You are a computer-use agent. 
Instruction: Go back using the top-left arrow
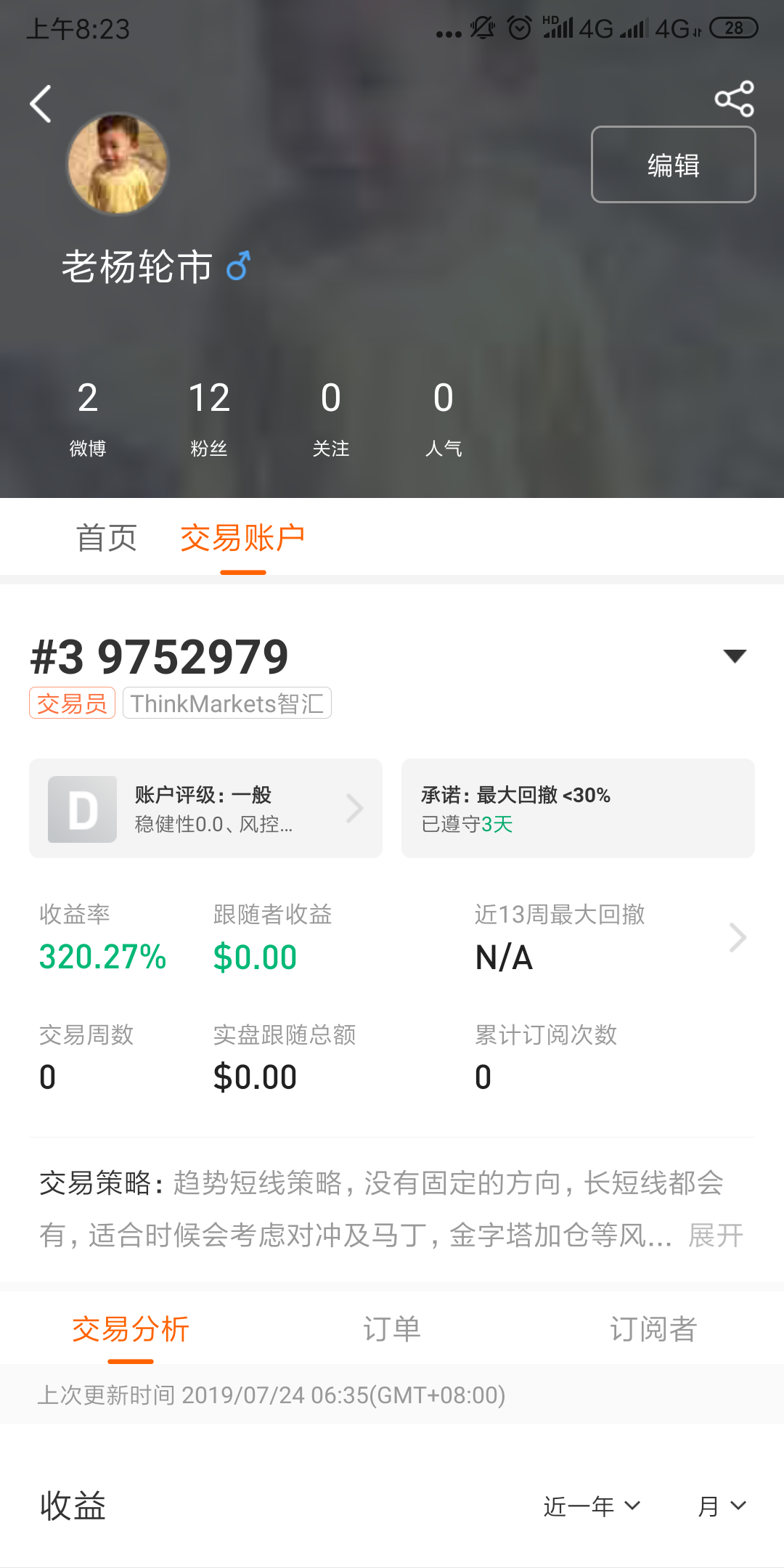(x=41, y=104)
